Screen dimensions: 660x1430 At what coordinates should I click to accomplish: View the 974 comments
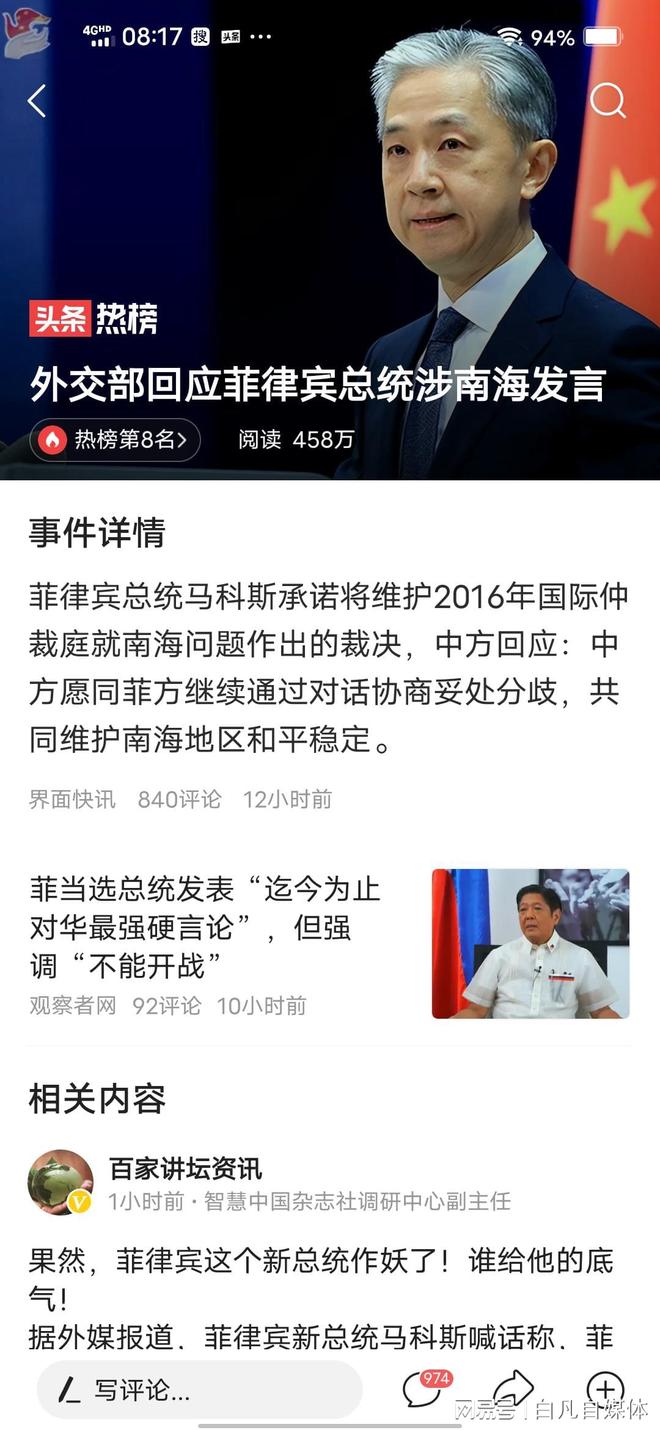pyautogui.click(x=423, y=1390)
